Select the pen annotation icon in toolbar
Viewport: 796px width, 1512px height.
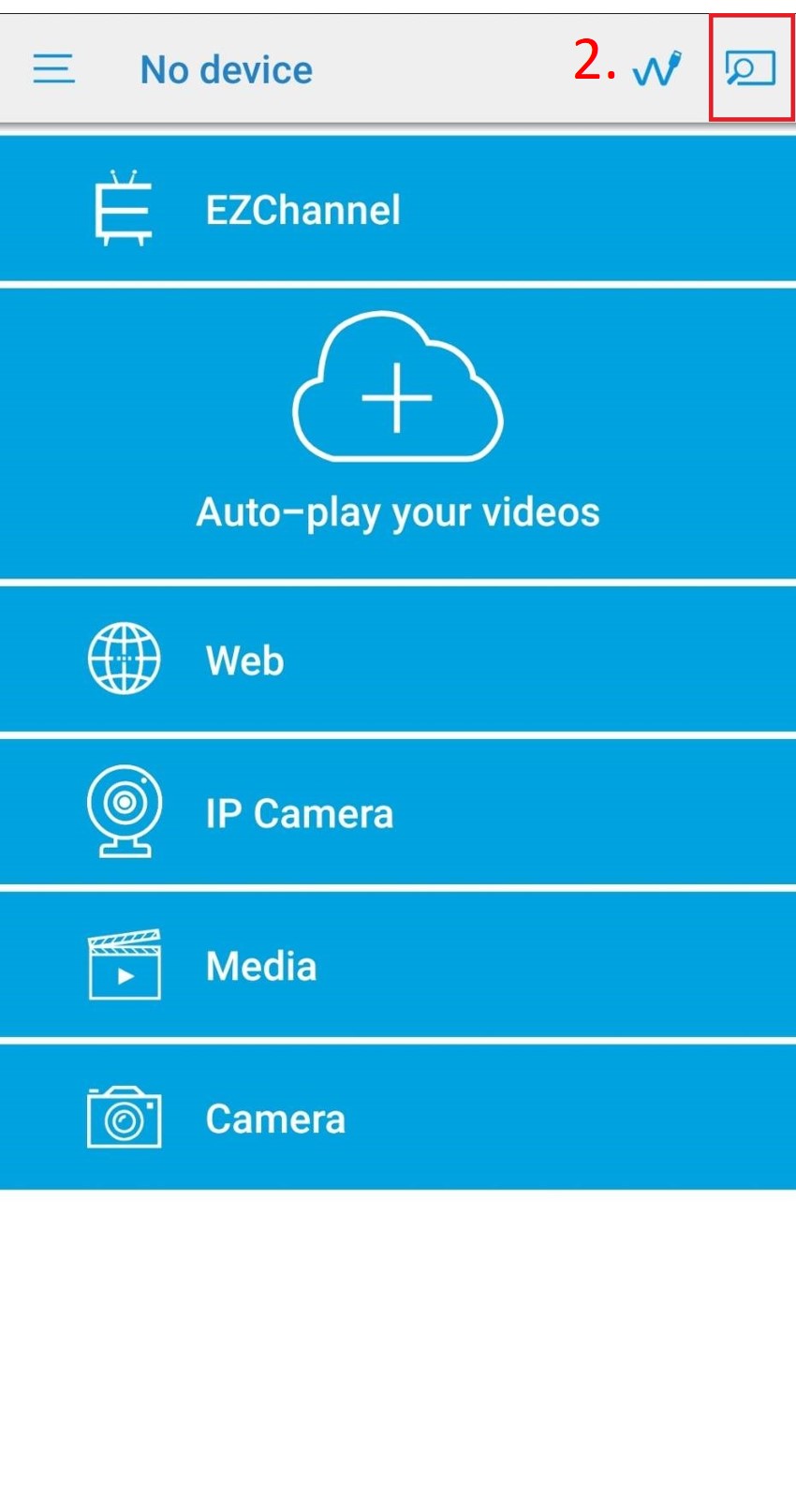pos(656,68)
